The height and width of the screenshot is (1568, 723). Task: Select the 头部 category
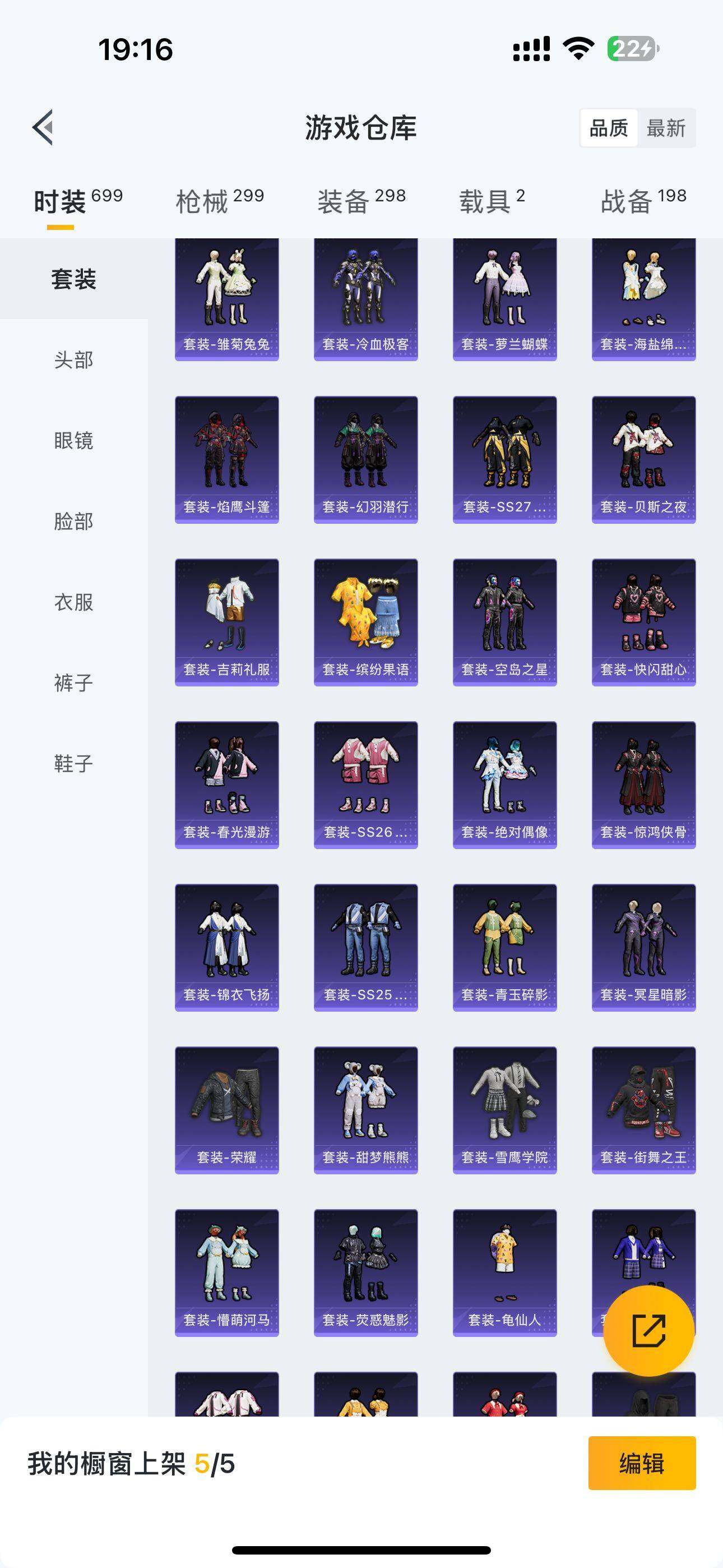pyautogui.click(x=73, y=359)
